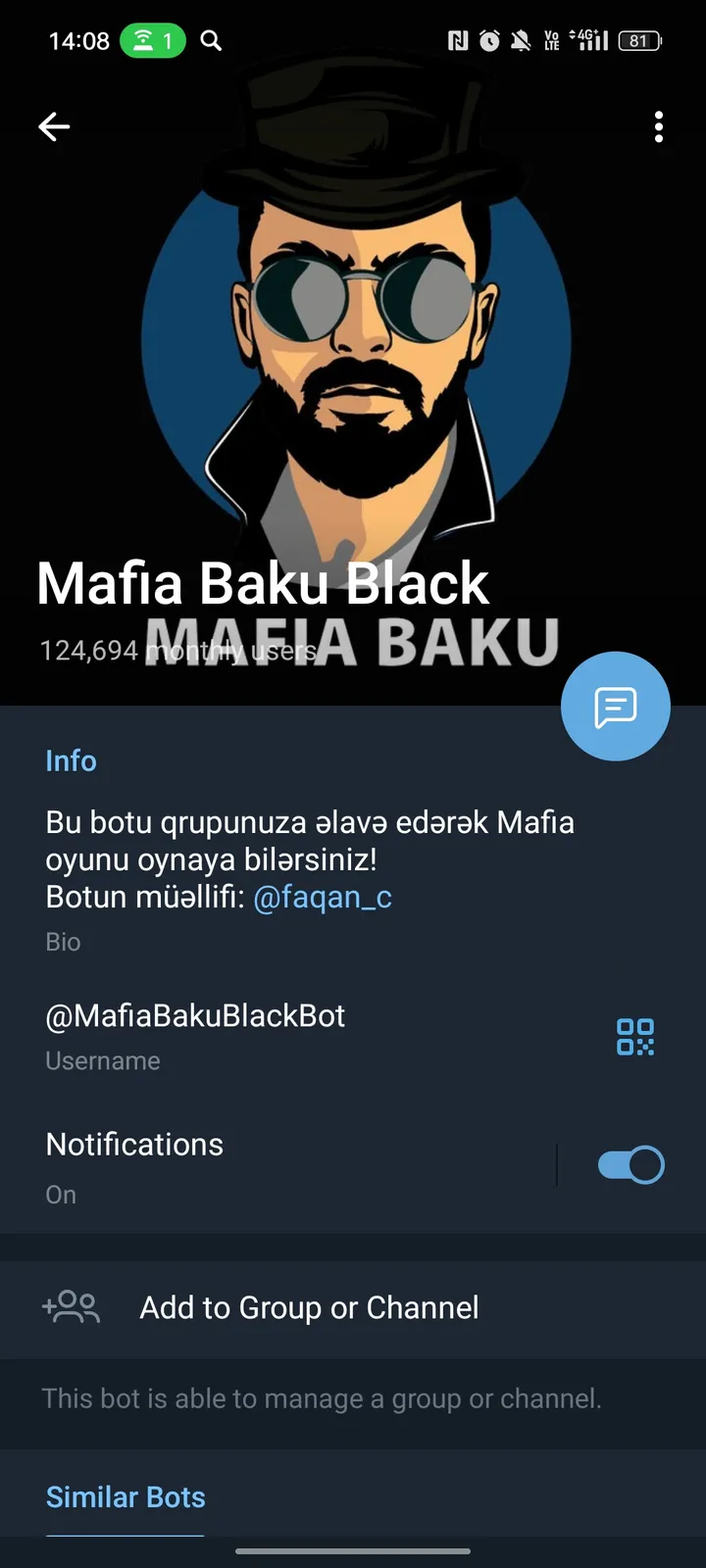Open the @faqan_c profile link
Screen dimensions: 706x1568
coord(324,896)
